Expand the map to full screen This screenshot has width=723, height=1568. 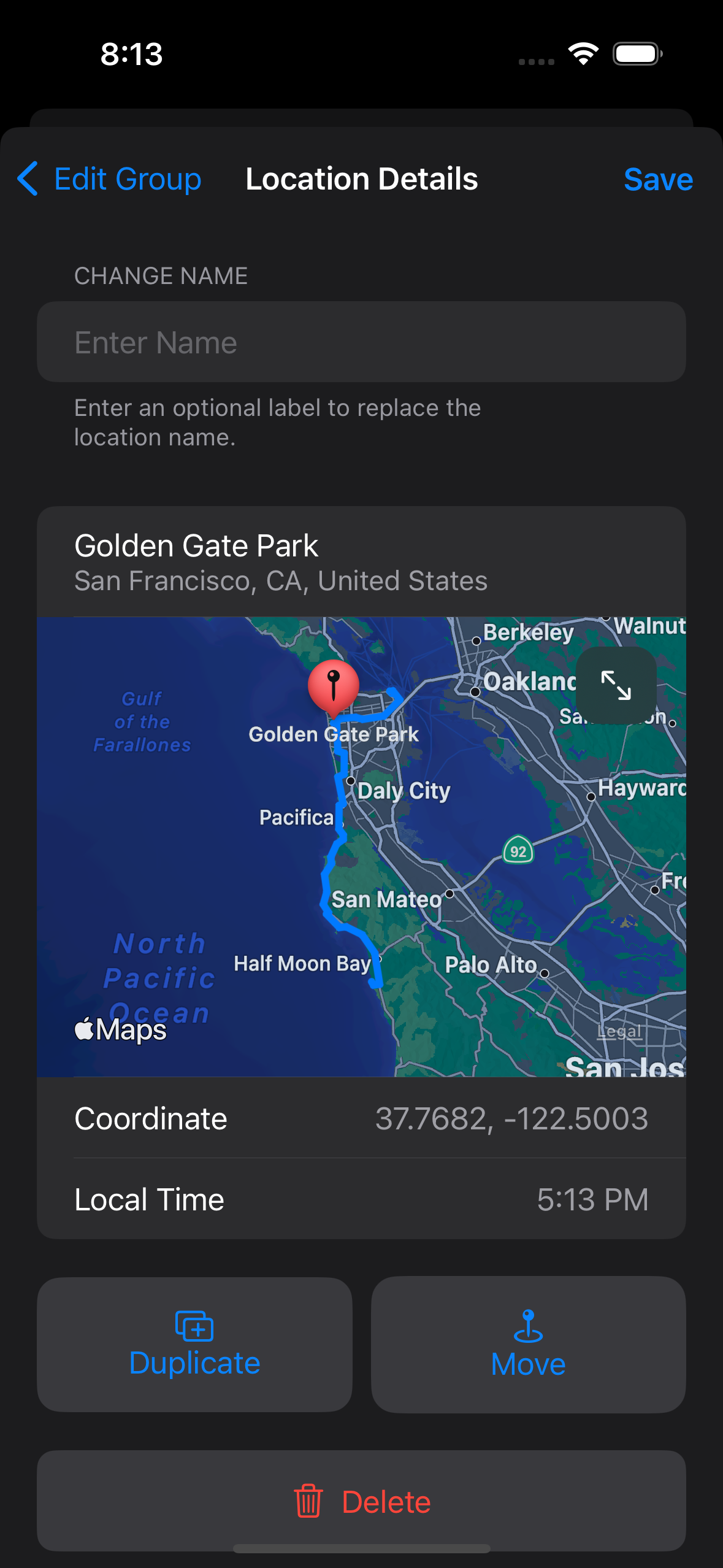point(616,685)
